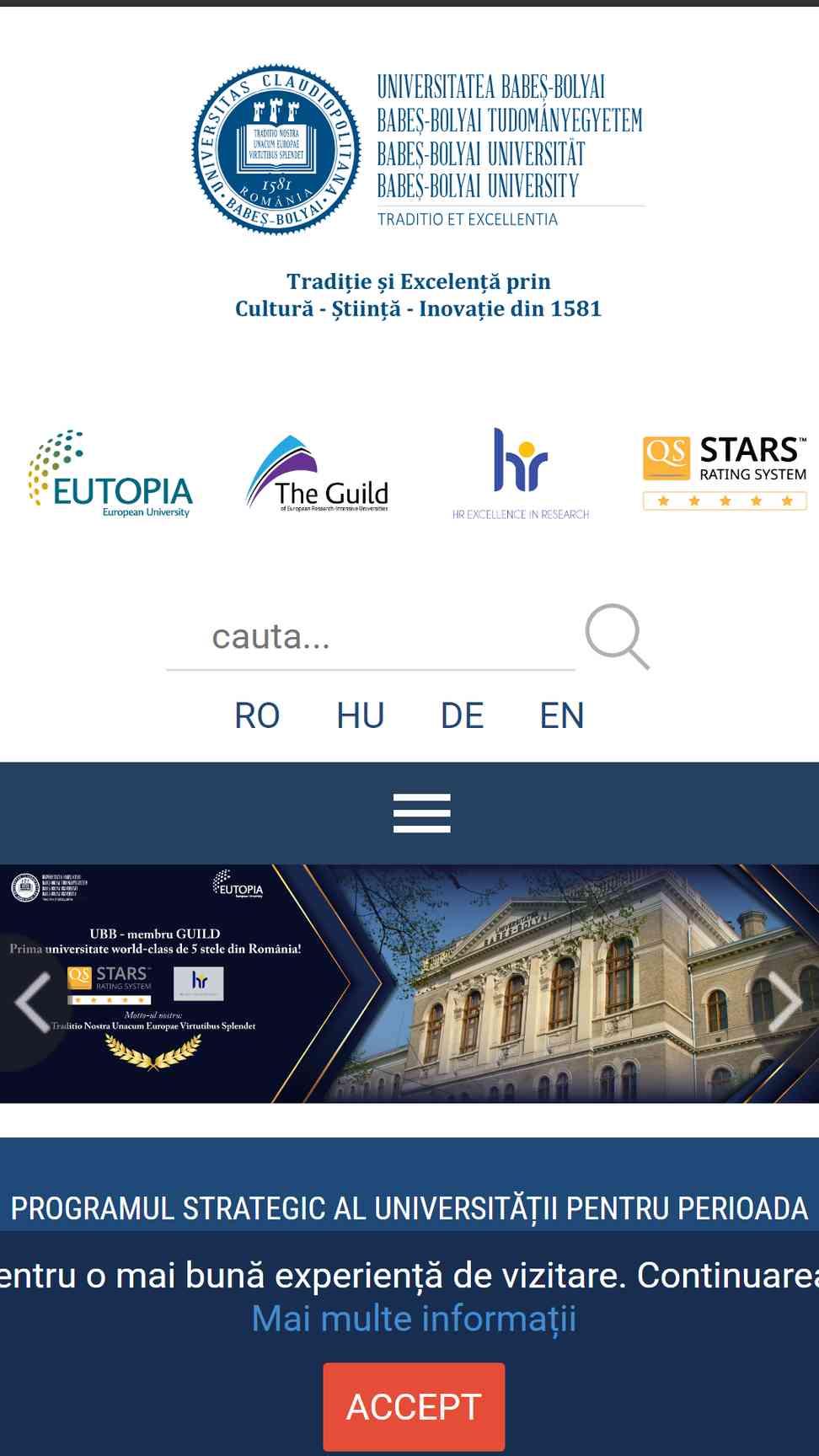Show next slide in the banner carousel
The width and height of the screenshot is (819, 1456).
pyautogui.click(x=784, y=1002)
